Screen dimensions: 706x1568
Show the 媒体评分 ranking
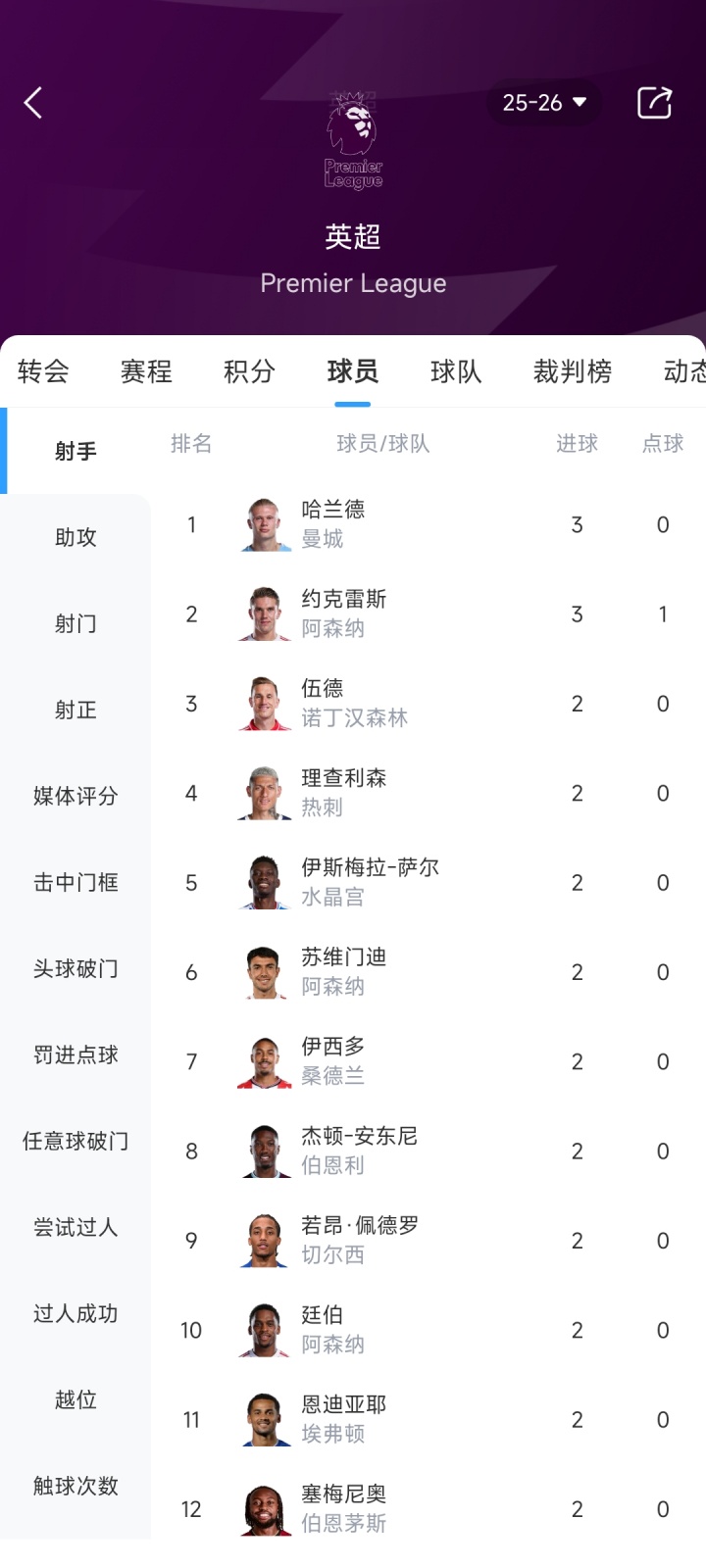(x=76, y=796)
